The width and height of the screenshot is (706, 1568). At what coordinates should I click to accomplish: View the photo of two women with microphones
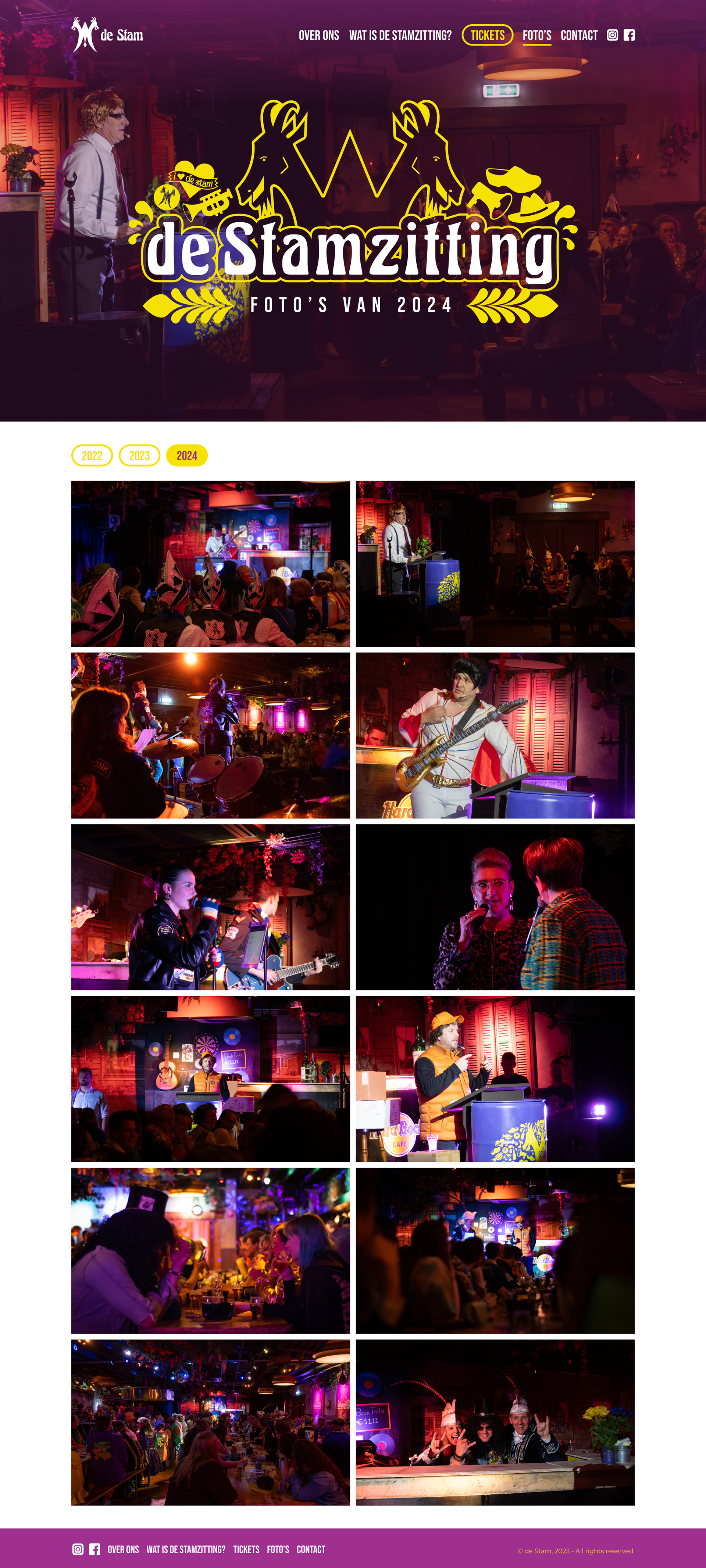point(495,907)
